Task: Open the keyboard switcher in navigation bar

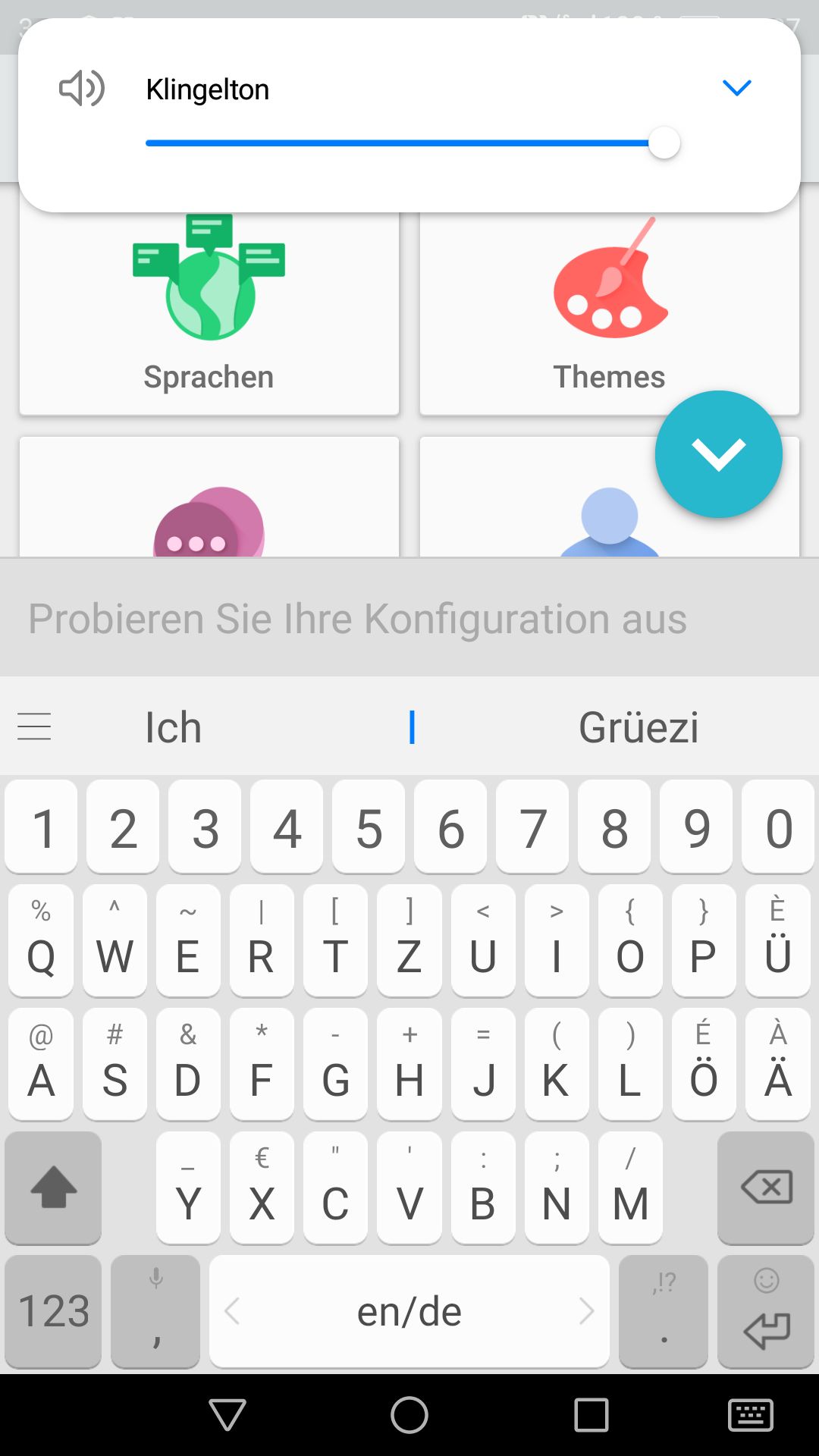Action: tap(750, 1415)
